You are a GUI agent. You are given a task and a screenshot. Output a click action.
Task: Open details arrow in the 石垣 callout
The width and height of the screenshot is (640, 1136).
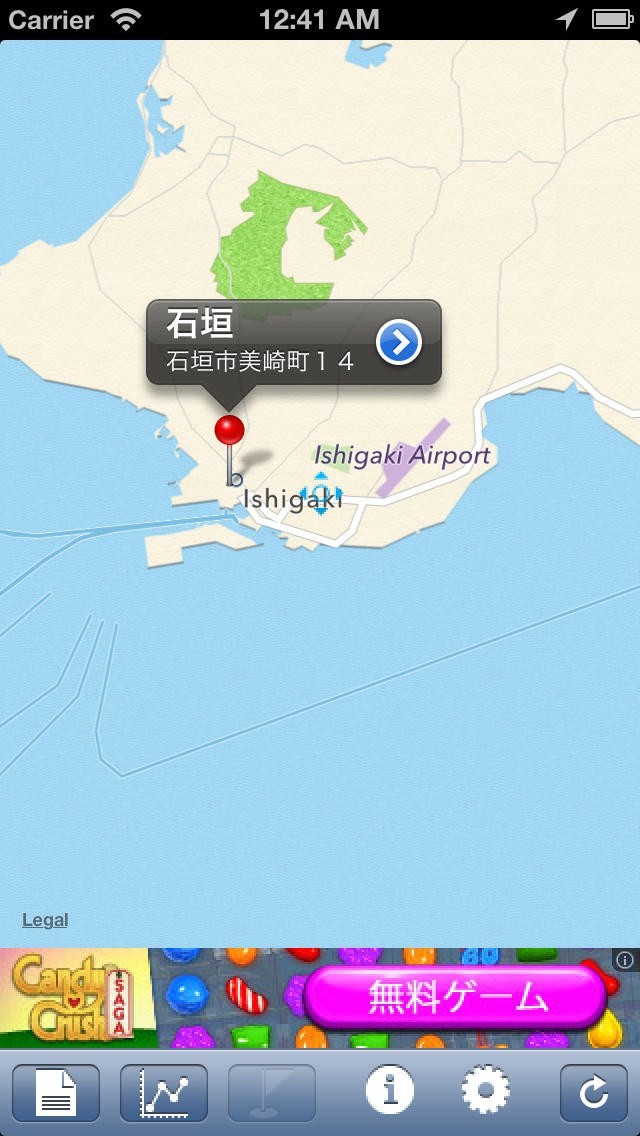[x=398, y=343]
